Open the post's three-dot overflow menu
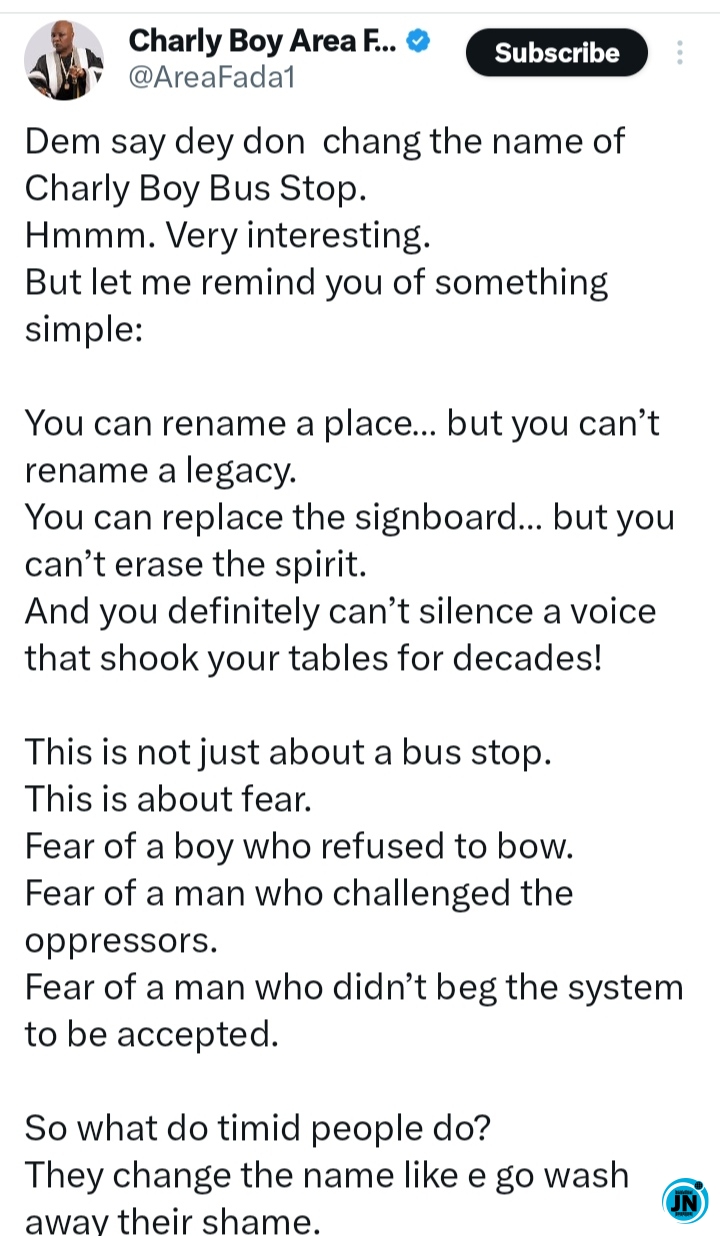Screen dimensions: 720x1236 (x=680, y=53)
